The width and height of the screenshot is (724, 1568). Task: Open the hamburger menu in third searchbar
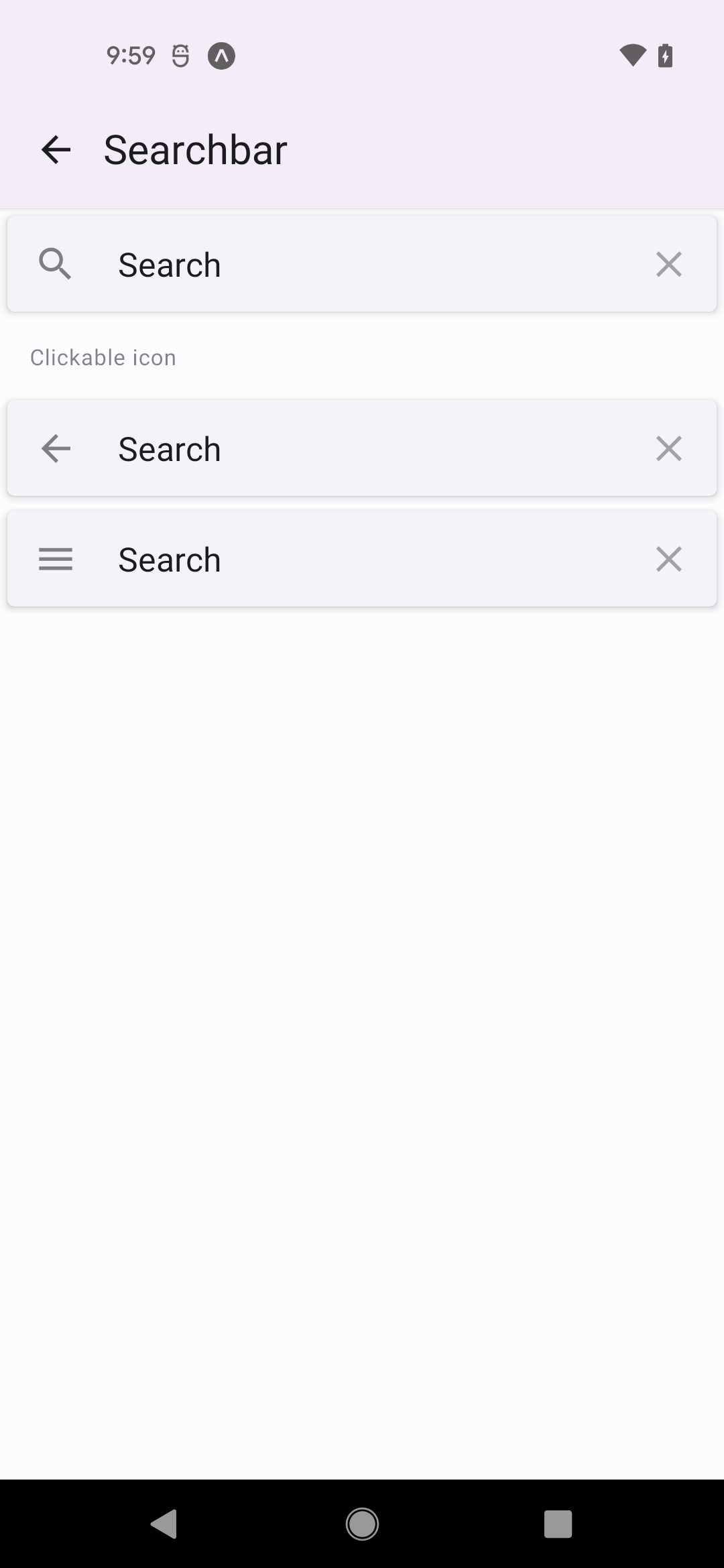[x=56, y=559]
